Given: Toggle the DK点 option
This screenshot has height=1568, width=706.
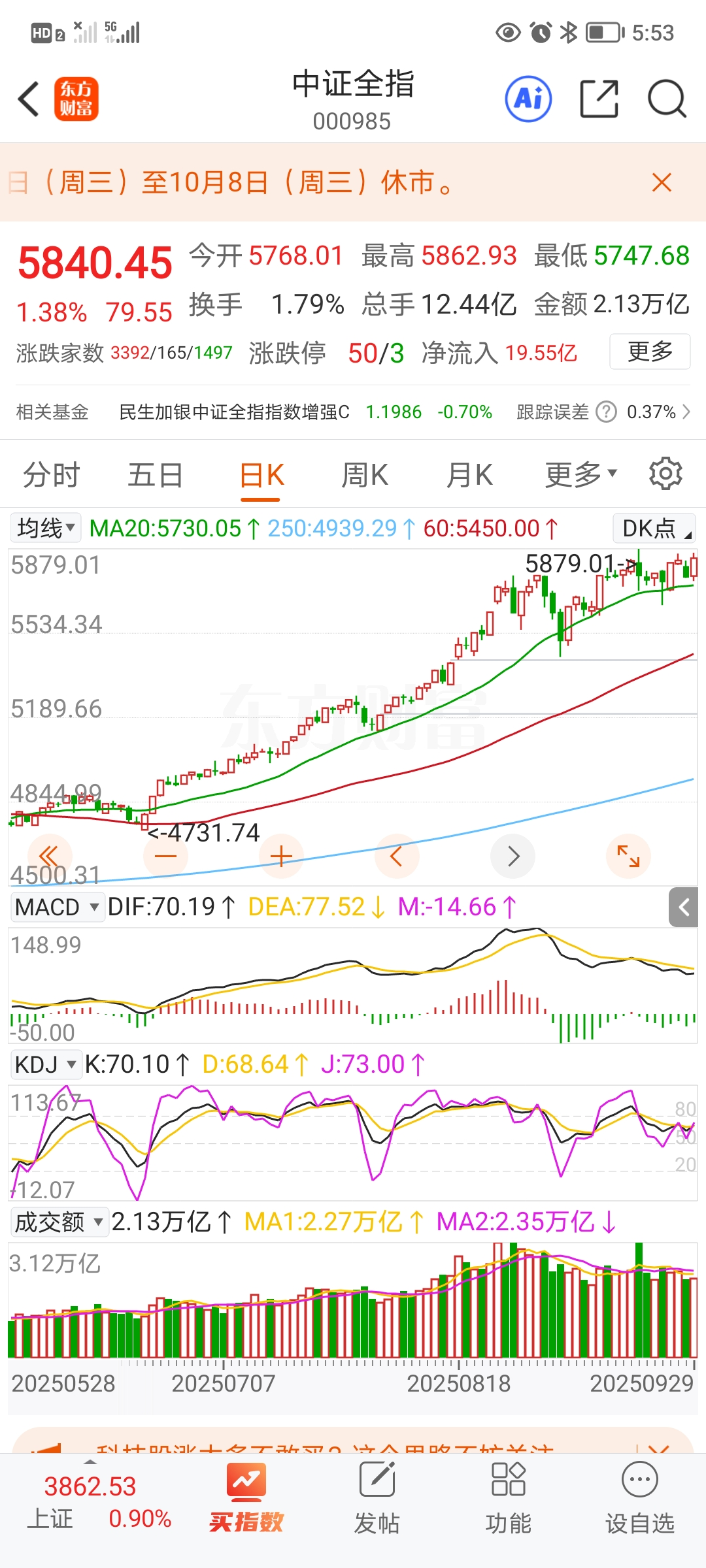Looking at the screenshot, I should tap(654, 528).
